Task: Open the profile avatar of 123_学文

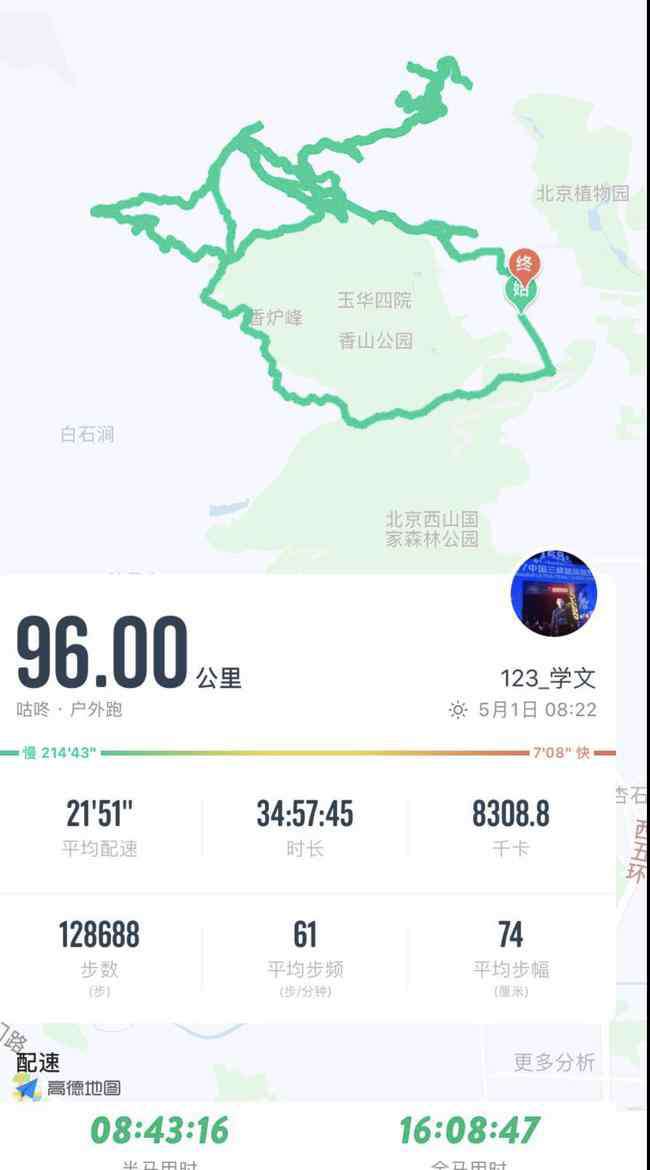Action: [553, 594]
